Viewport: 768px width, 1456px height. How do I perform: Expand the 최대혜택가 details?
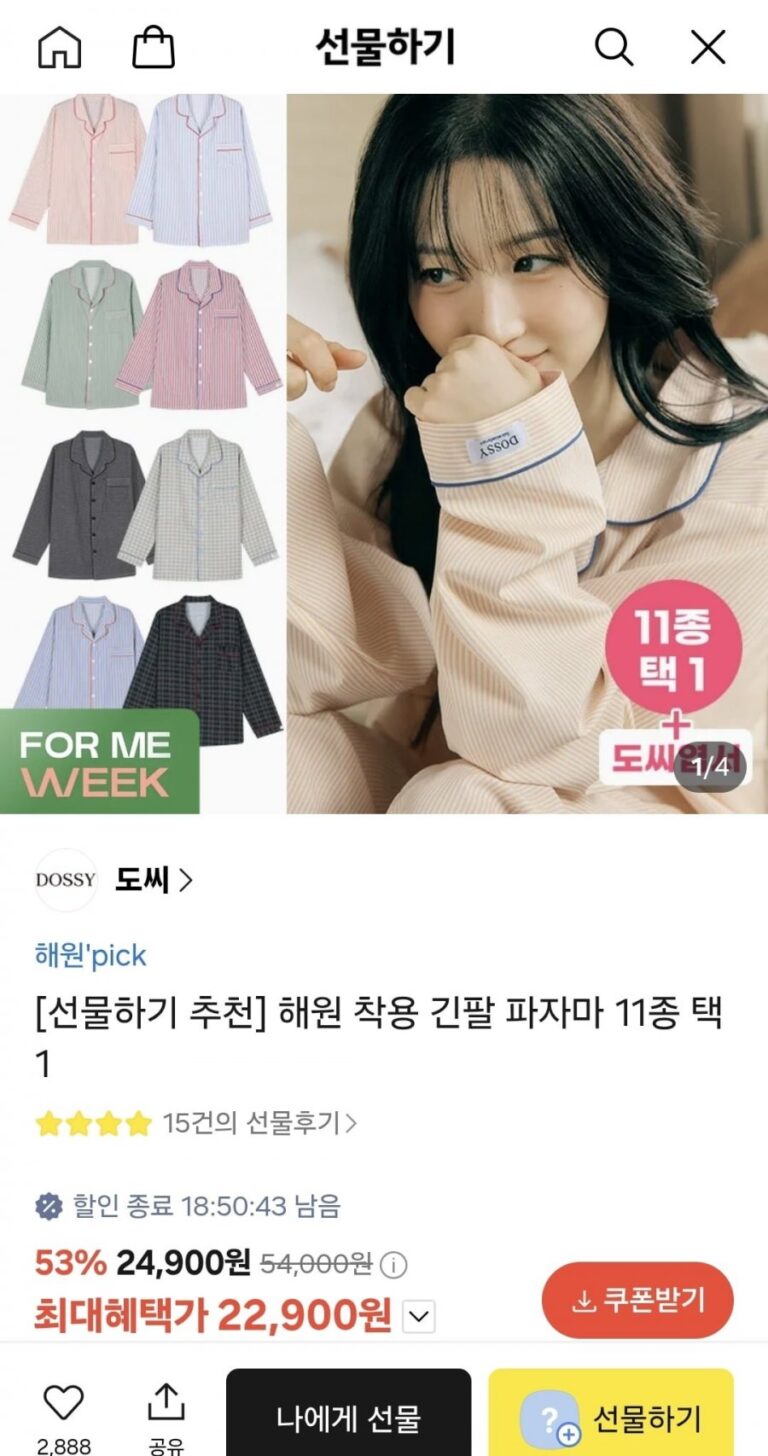419,1317
